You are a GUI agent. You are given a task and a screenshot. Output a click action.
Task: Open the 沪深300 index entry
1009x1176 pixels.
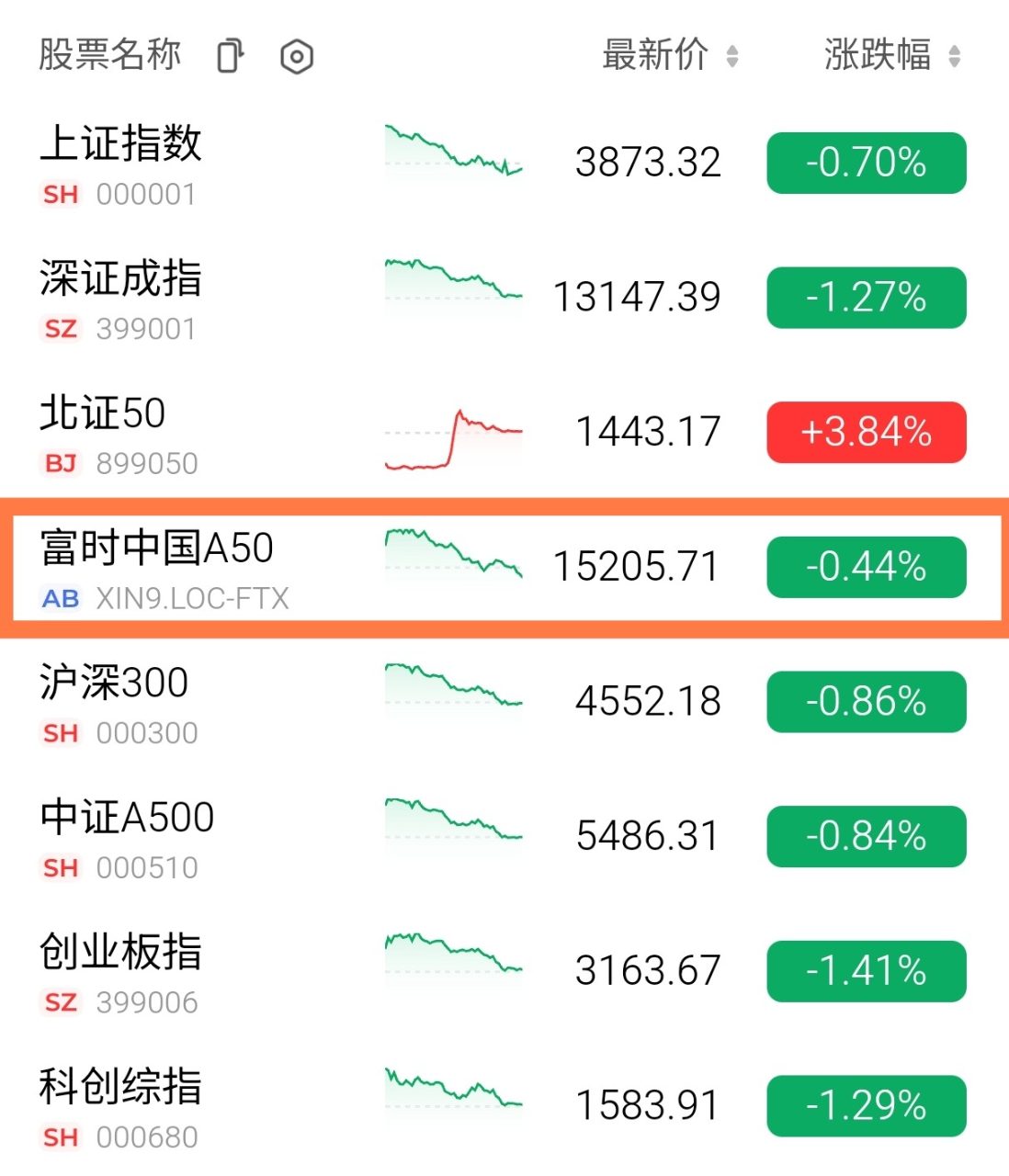click(114, 682)
